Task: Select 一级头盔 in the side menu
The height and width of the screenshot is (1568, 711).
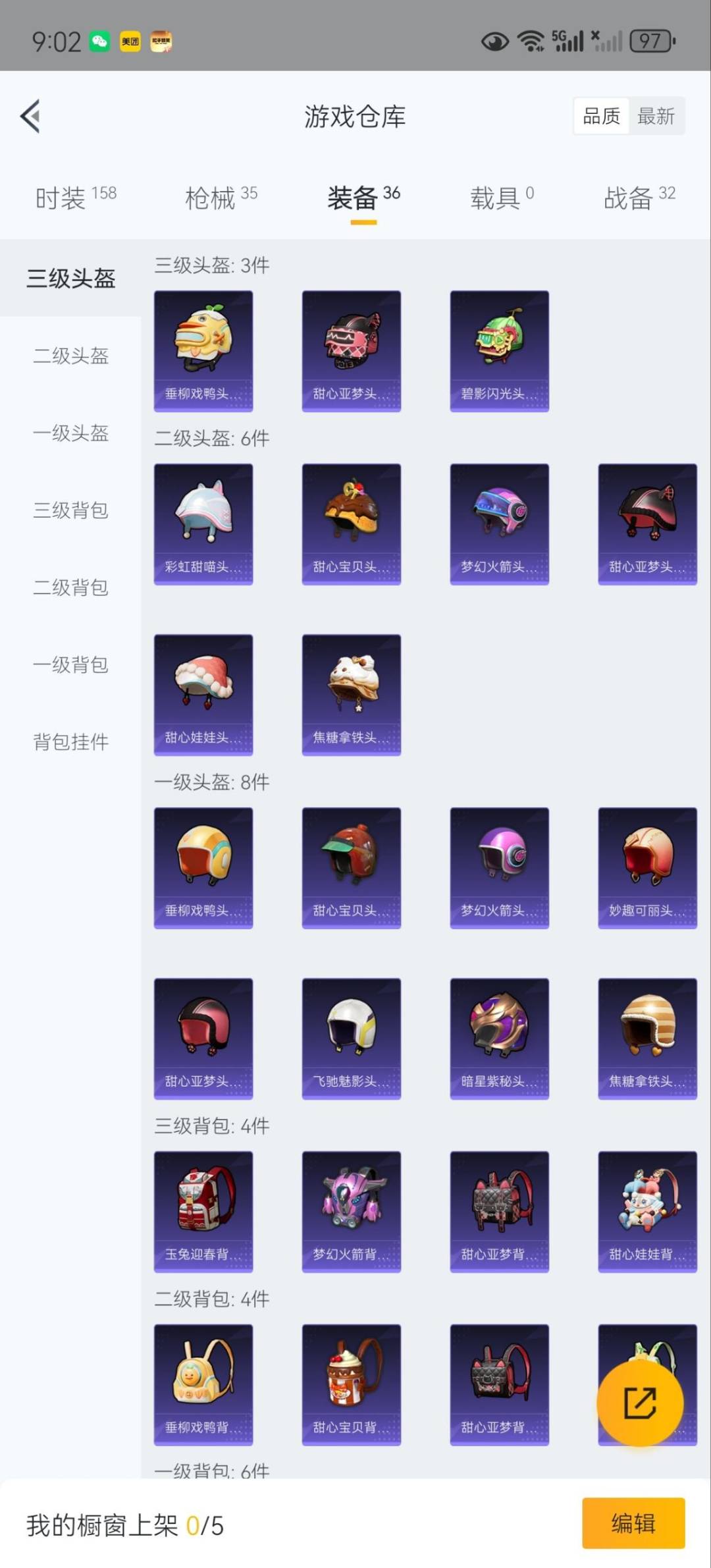Action: point(70,433)
